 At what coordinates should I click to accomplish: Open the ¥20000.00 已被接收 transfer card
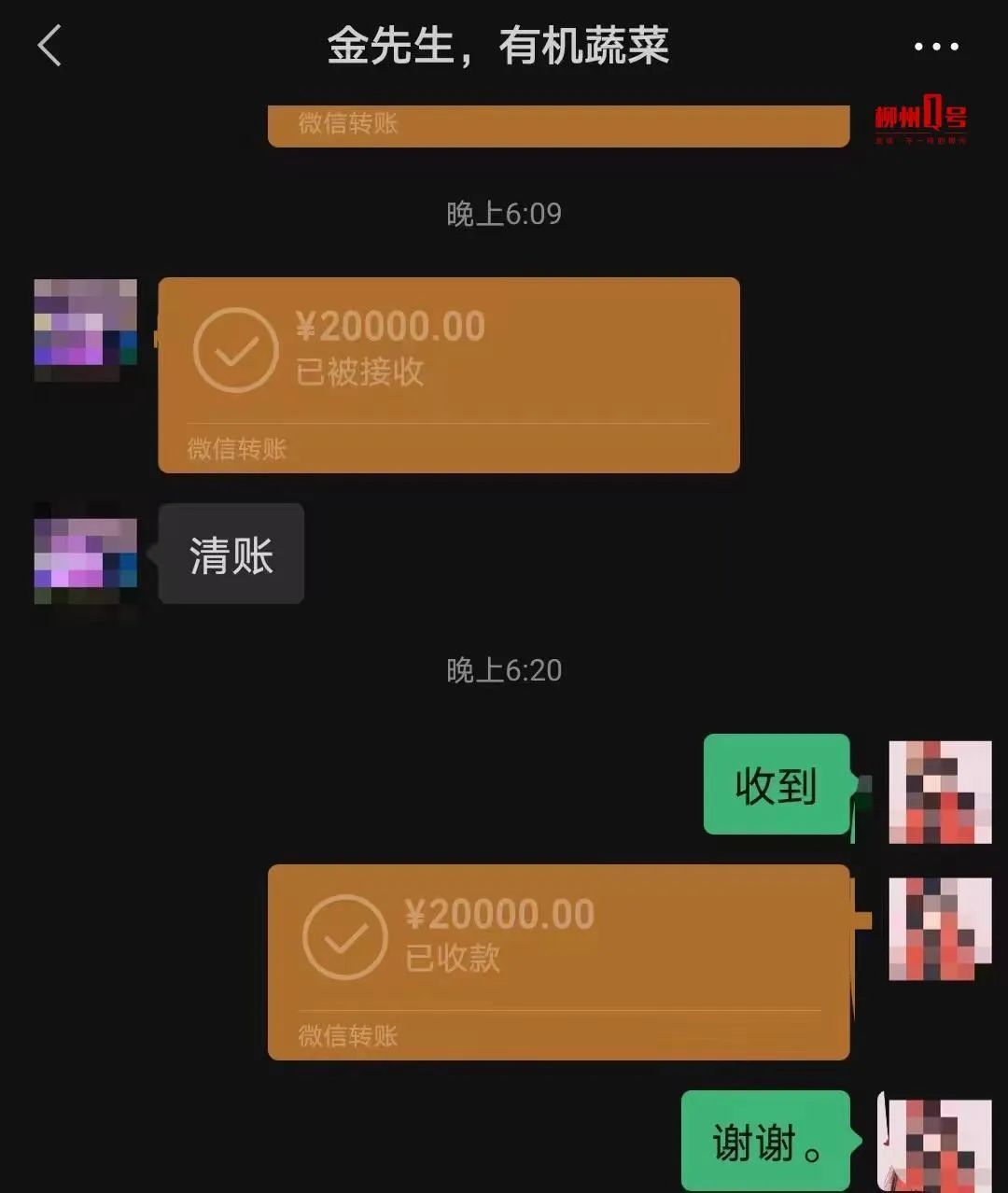448,374
